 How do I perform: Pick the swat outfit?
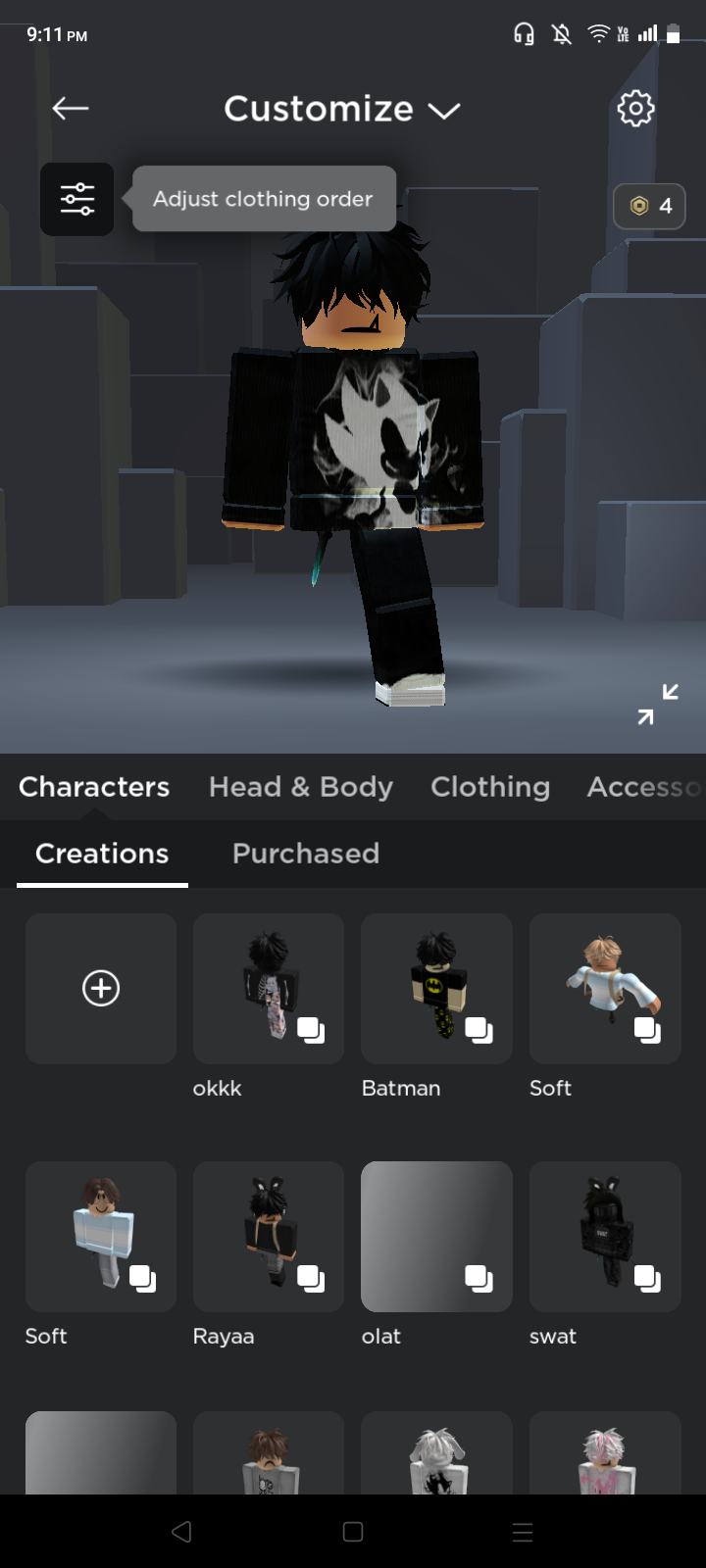605,1237
